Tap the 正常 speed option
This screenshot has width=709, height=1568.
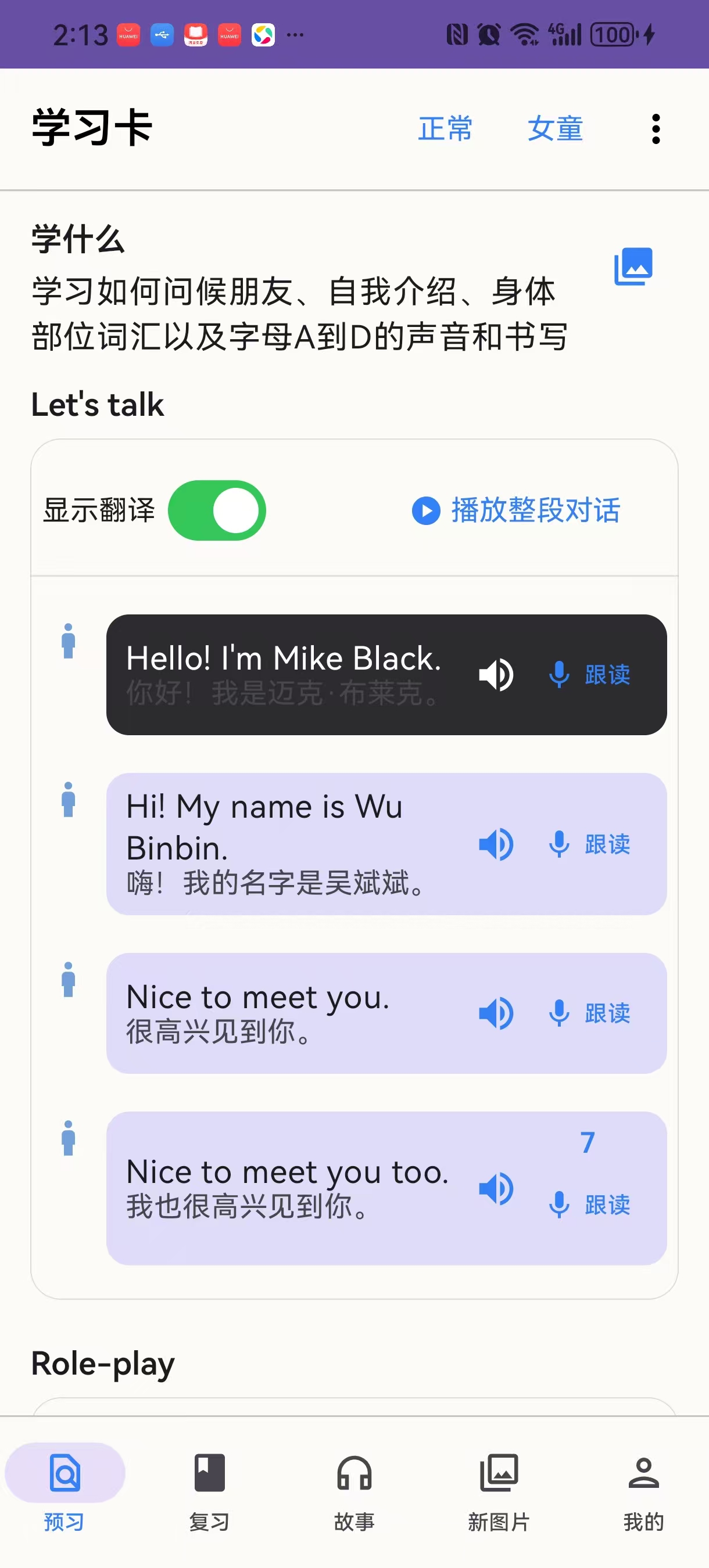coord(445,129)
